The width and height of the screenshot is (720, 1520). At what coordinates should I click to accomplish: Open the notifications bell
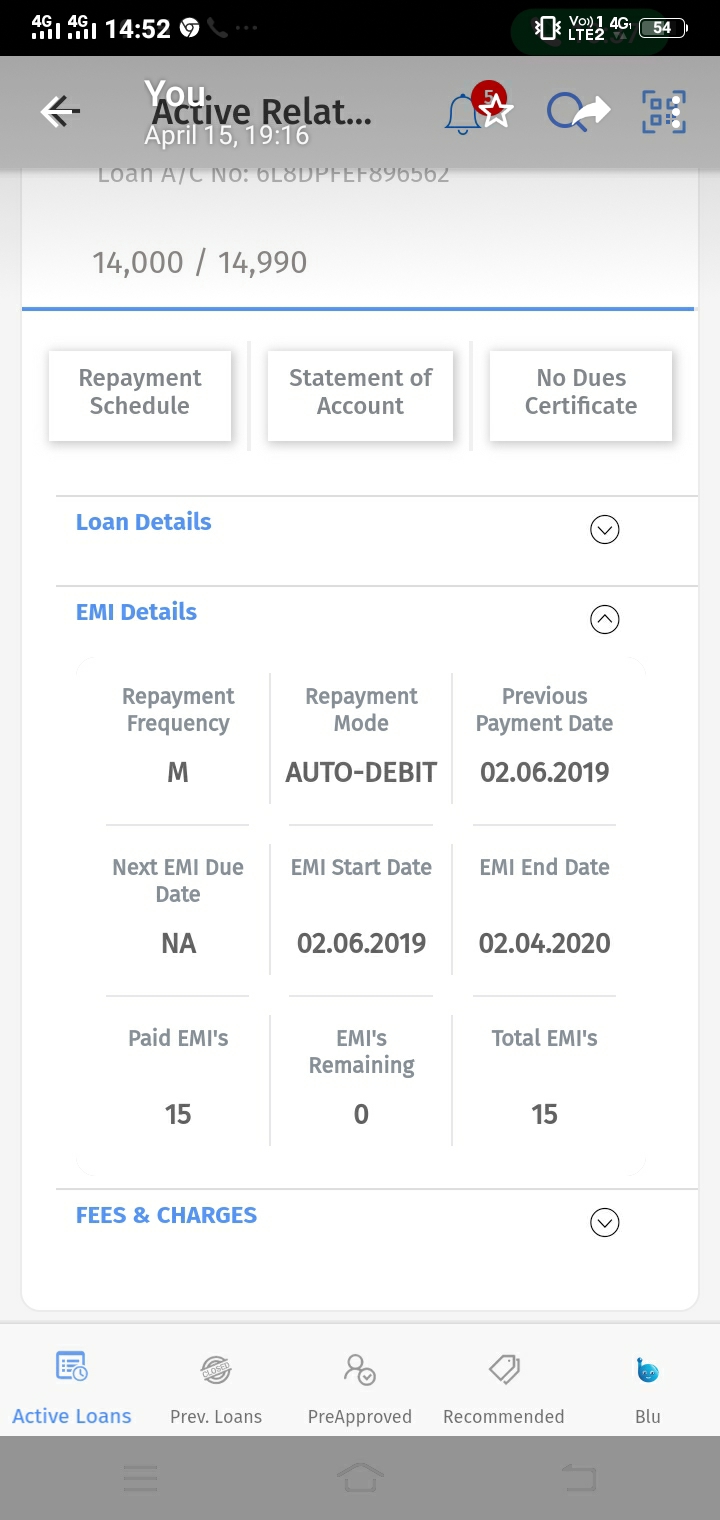[462, 113]
